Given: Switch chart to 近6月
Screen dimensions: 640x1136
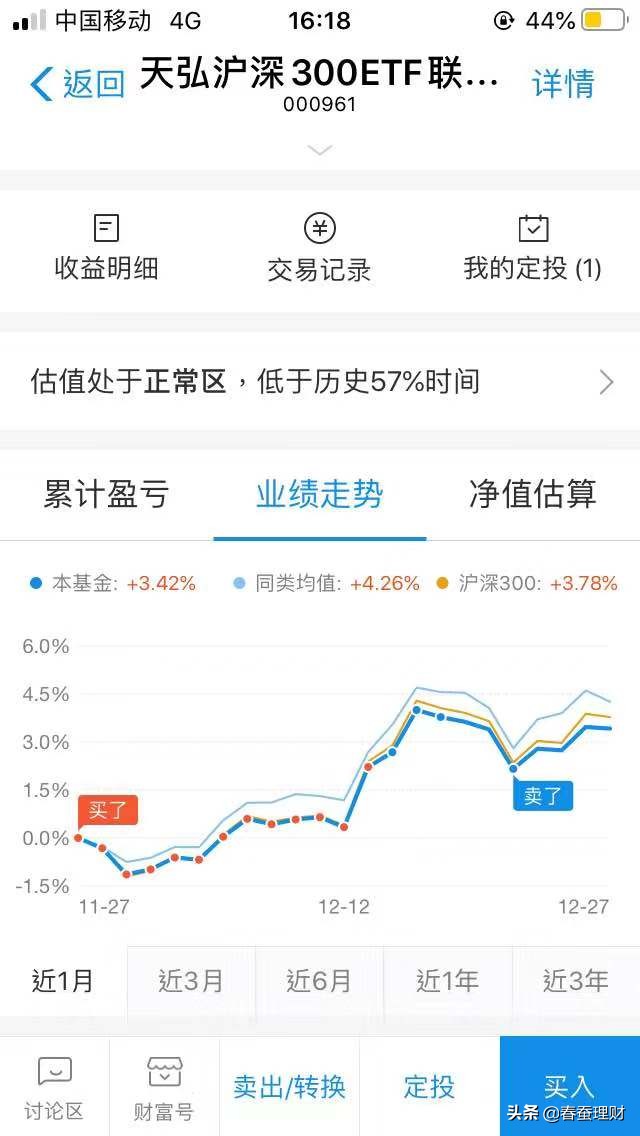Looking at the screenshot, I should pos(319,981).
